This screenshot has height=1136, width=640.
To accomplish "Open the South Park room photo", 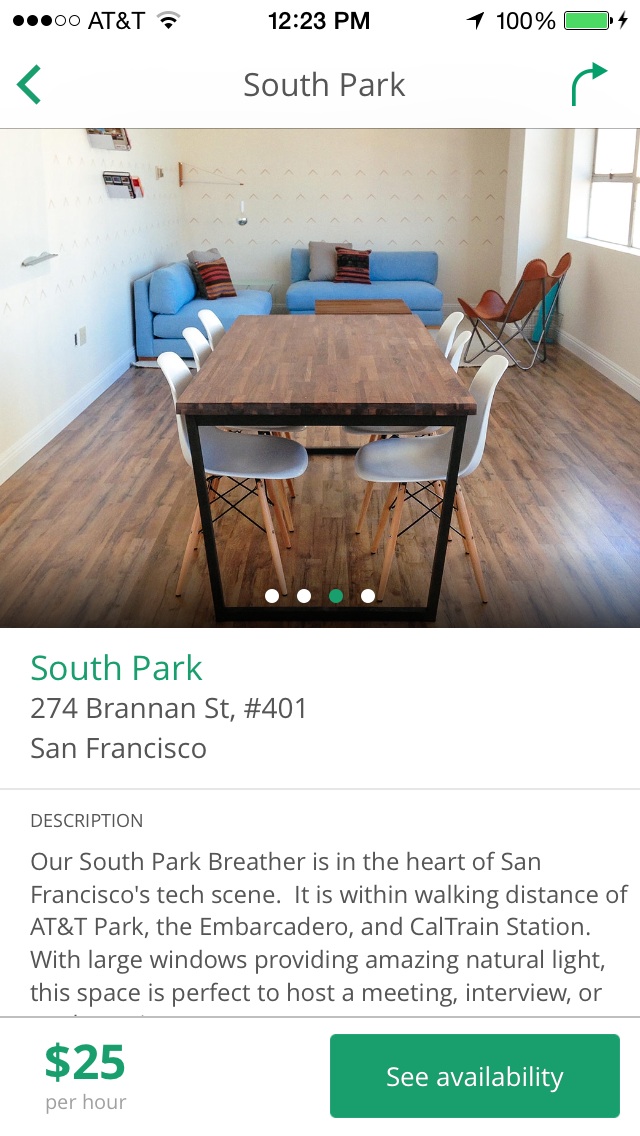I will pos(320,377).
